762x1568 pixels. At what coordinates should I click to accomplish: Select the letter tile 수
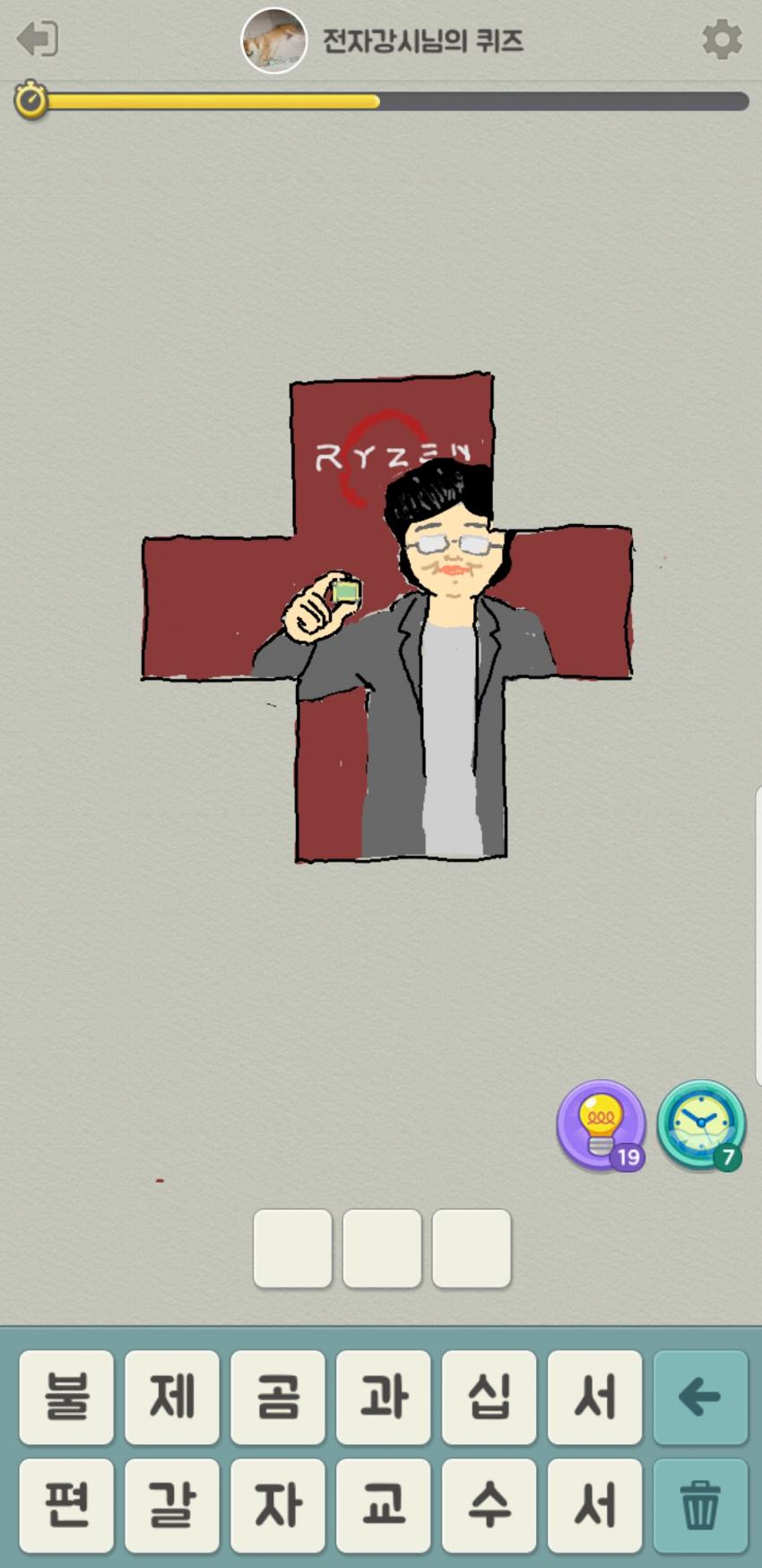[x=489, y=1504]
